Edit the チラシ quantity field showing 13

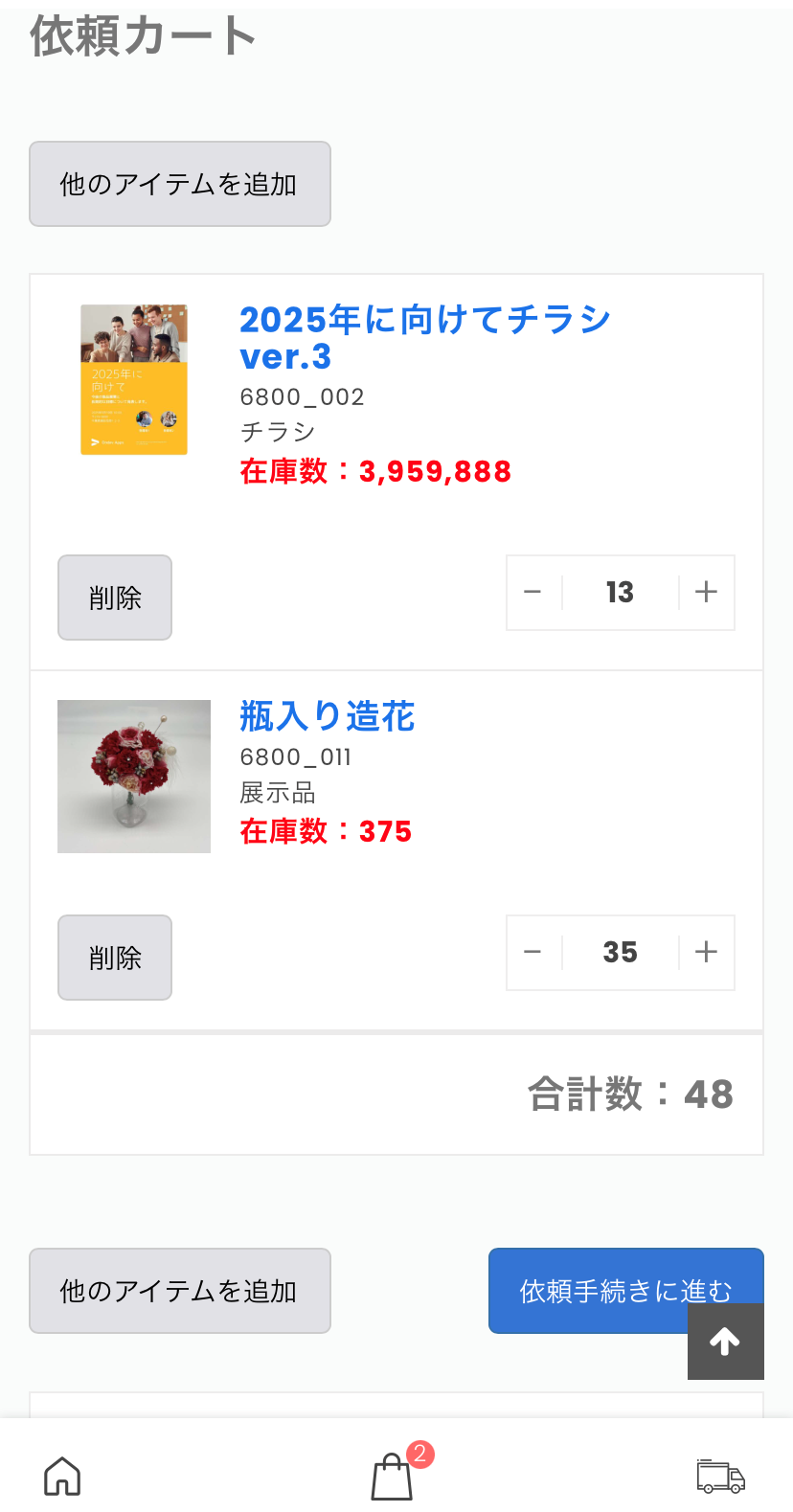pos(620,593)
